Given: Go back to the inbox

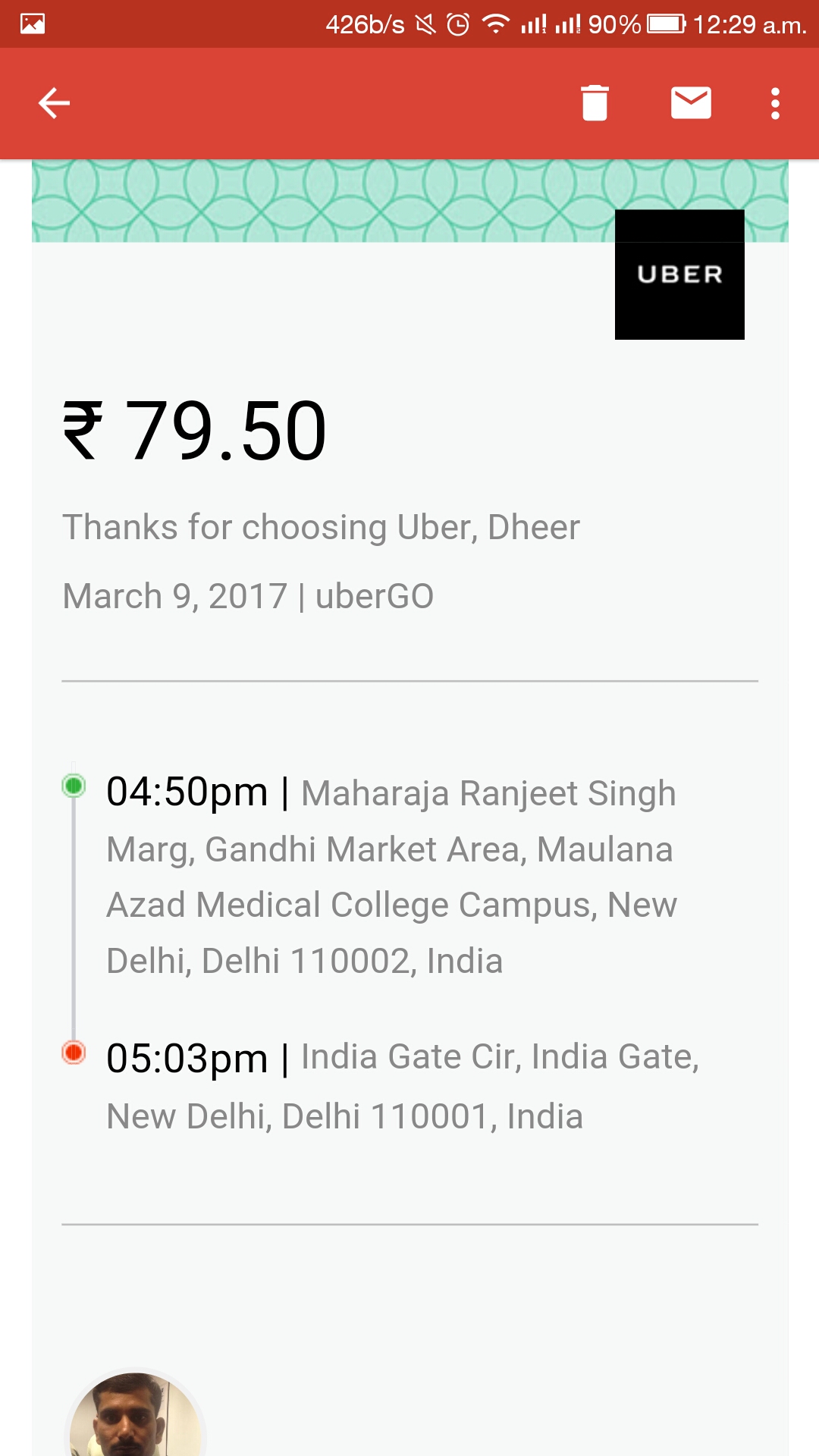Looking at the screenshot, I should pos(54,103).
